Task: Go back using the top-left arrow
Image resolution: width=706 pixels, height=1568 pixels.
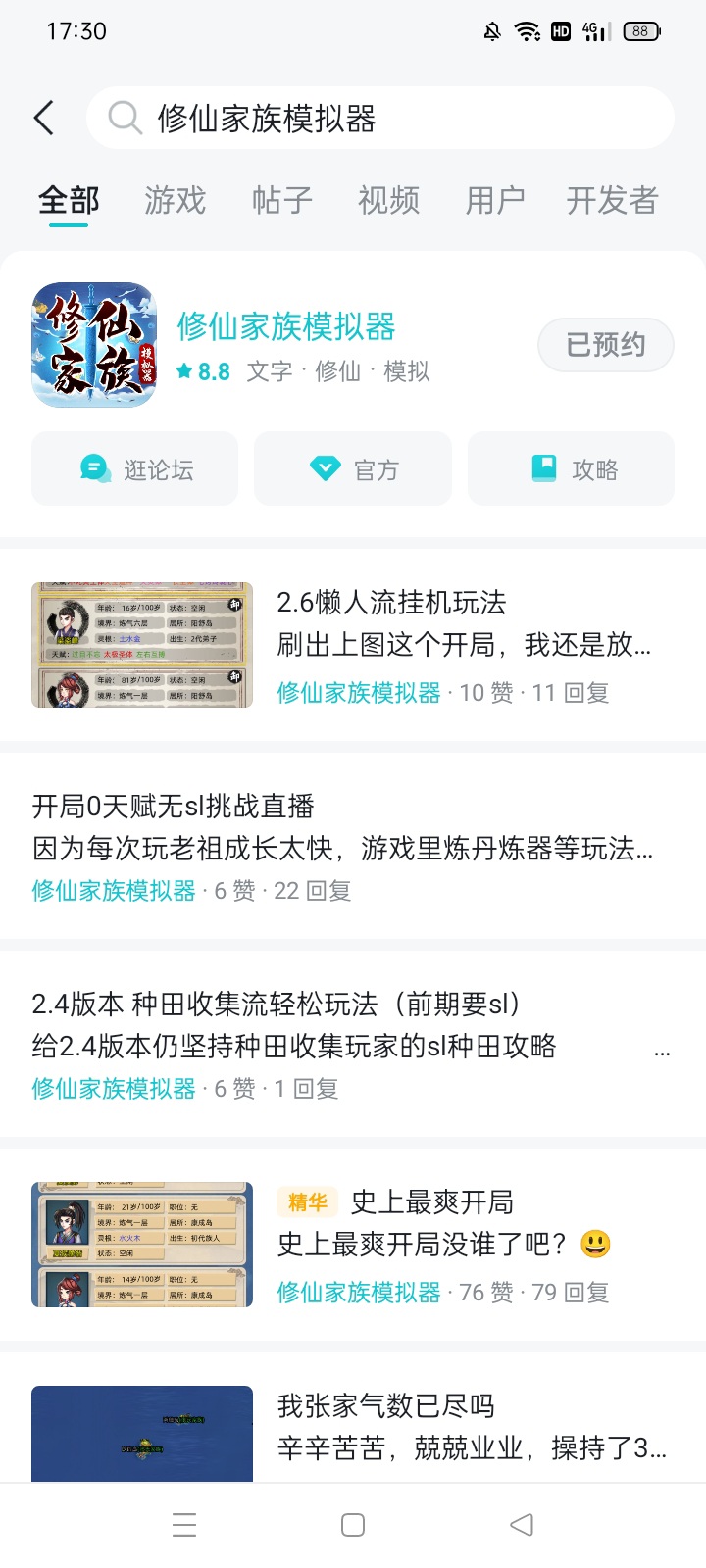Action: 44,118
